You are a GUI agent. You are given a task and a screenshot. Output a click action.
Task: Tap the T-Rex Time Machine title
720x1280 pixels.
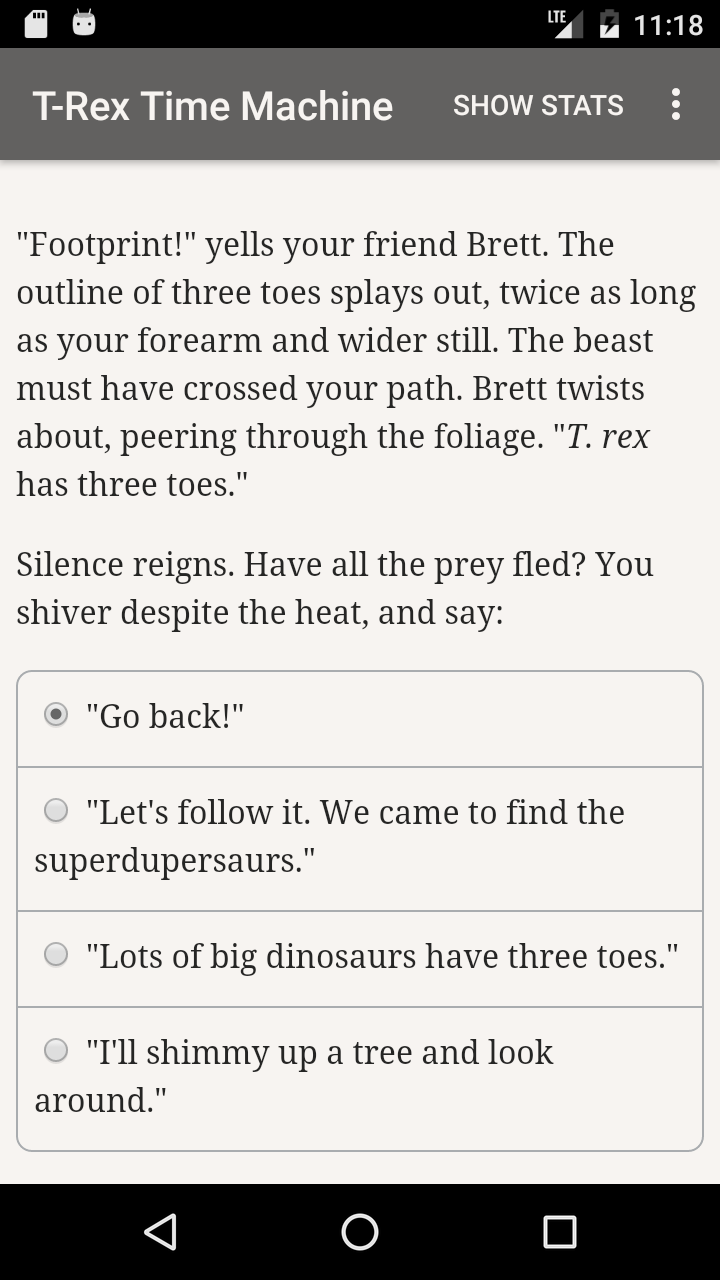[213, 104]
